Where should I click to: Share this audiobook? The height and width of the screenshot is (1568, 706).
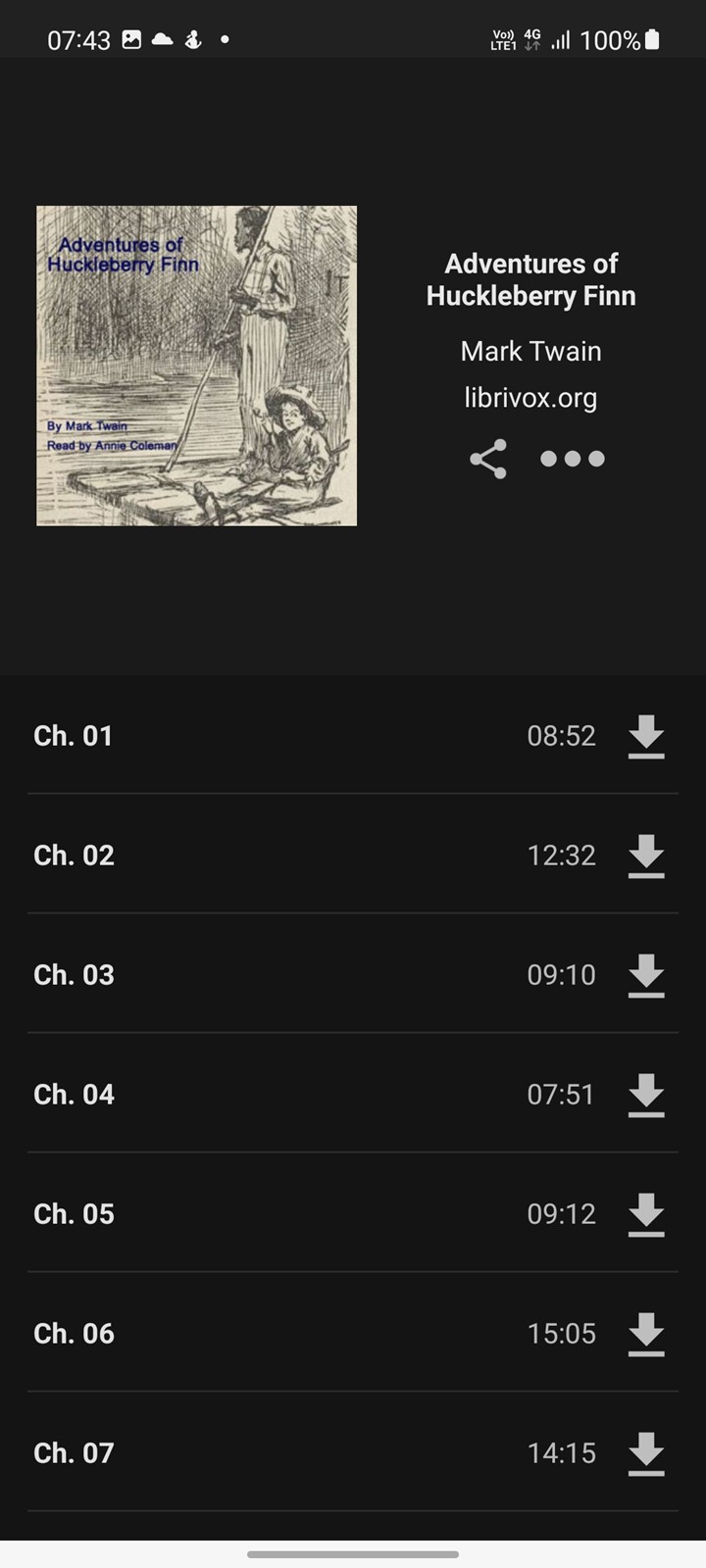(x=487, y=459)
